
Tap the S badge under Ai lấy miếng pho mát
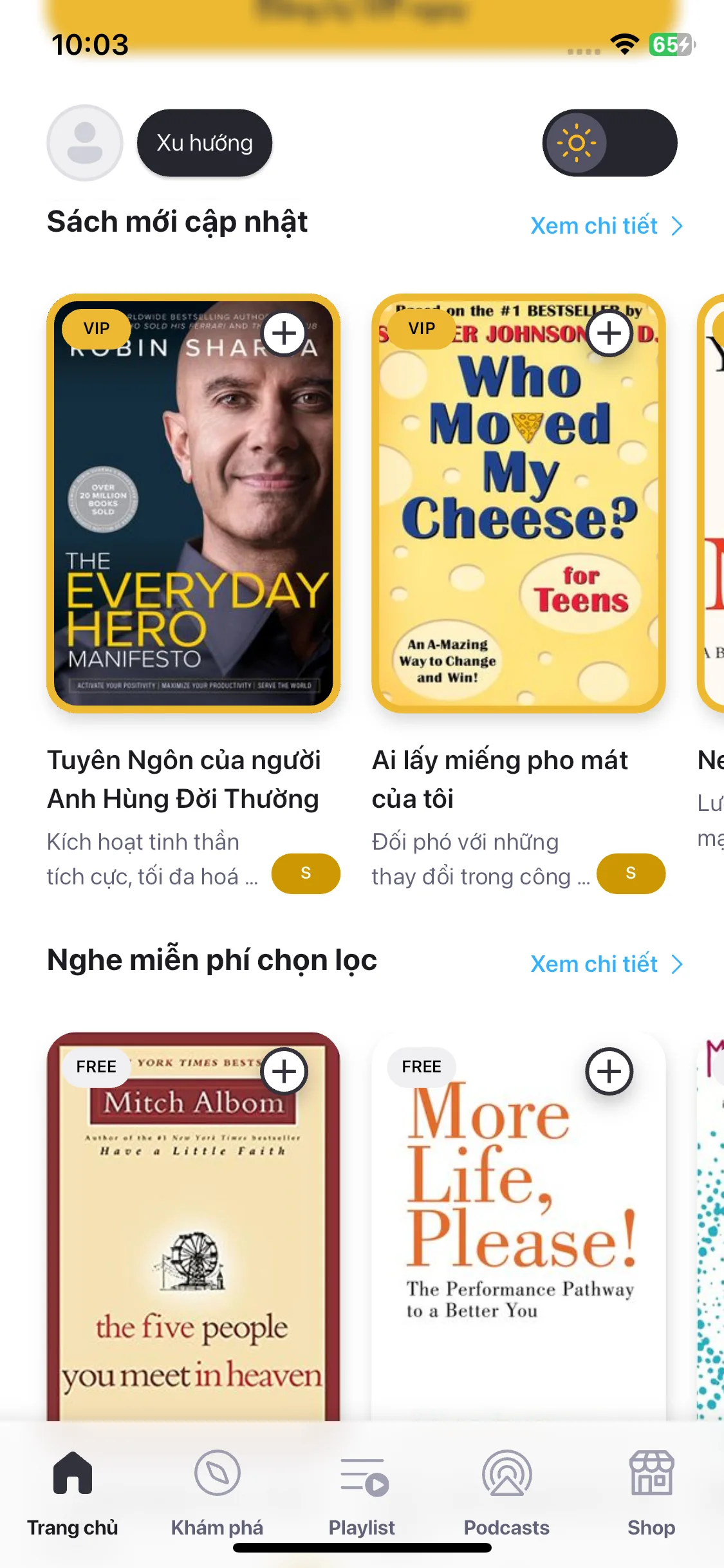coord(631,873)
